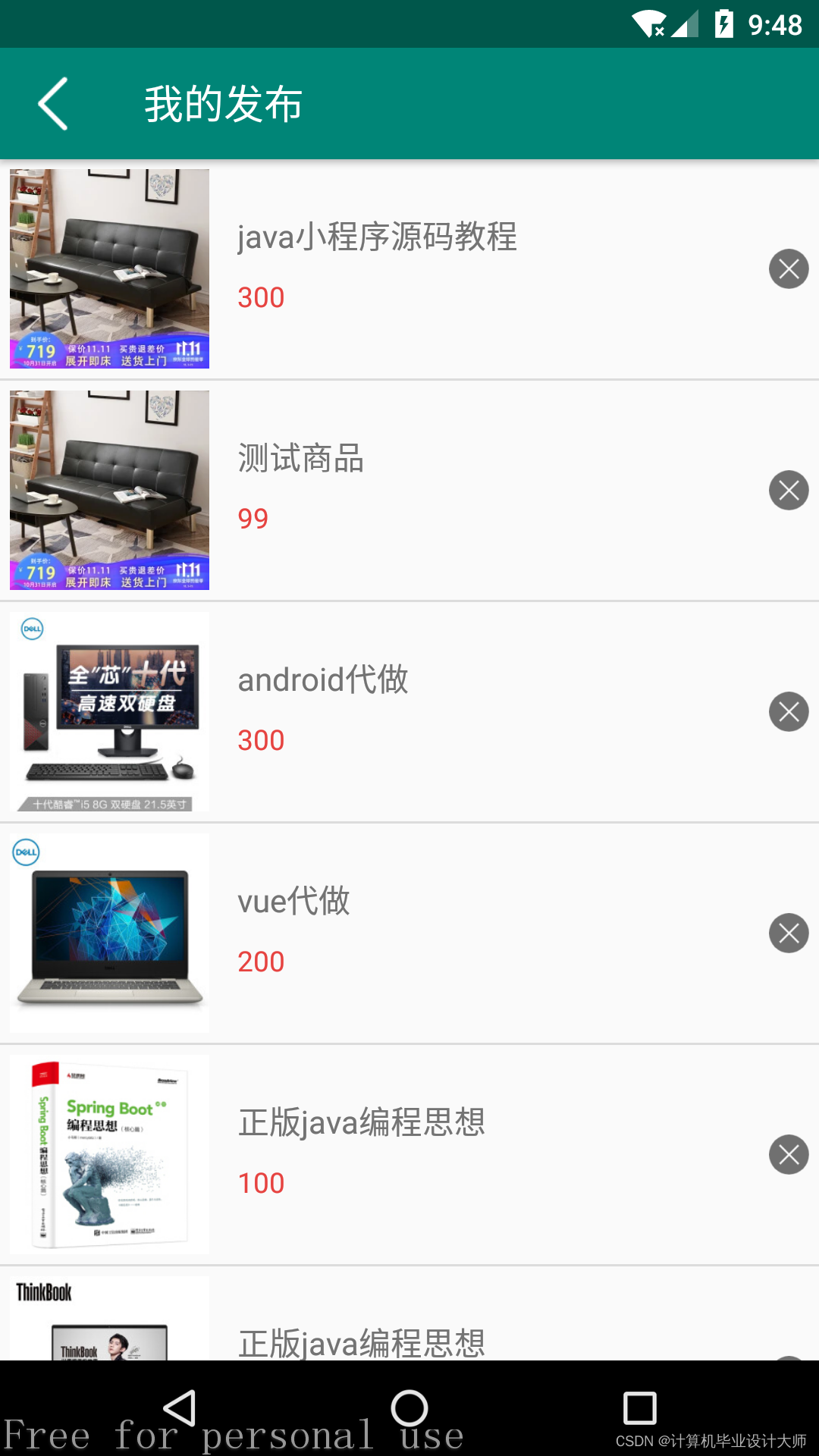Tap the system recent apps button
This screenshot has height=1456, width=819.
coord(639,1408)
